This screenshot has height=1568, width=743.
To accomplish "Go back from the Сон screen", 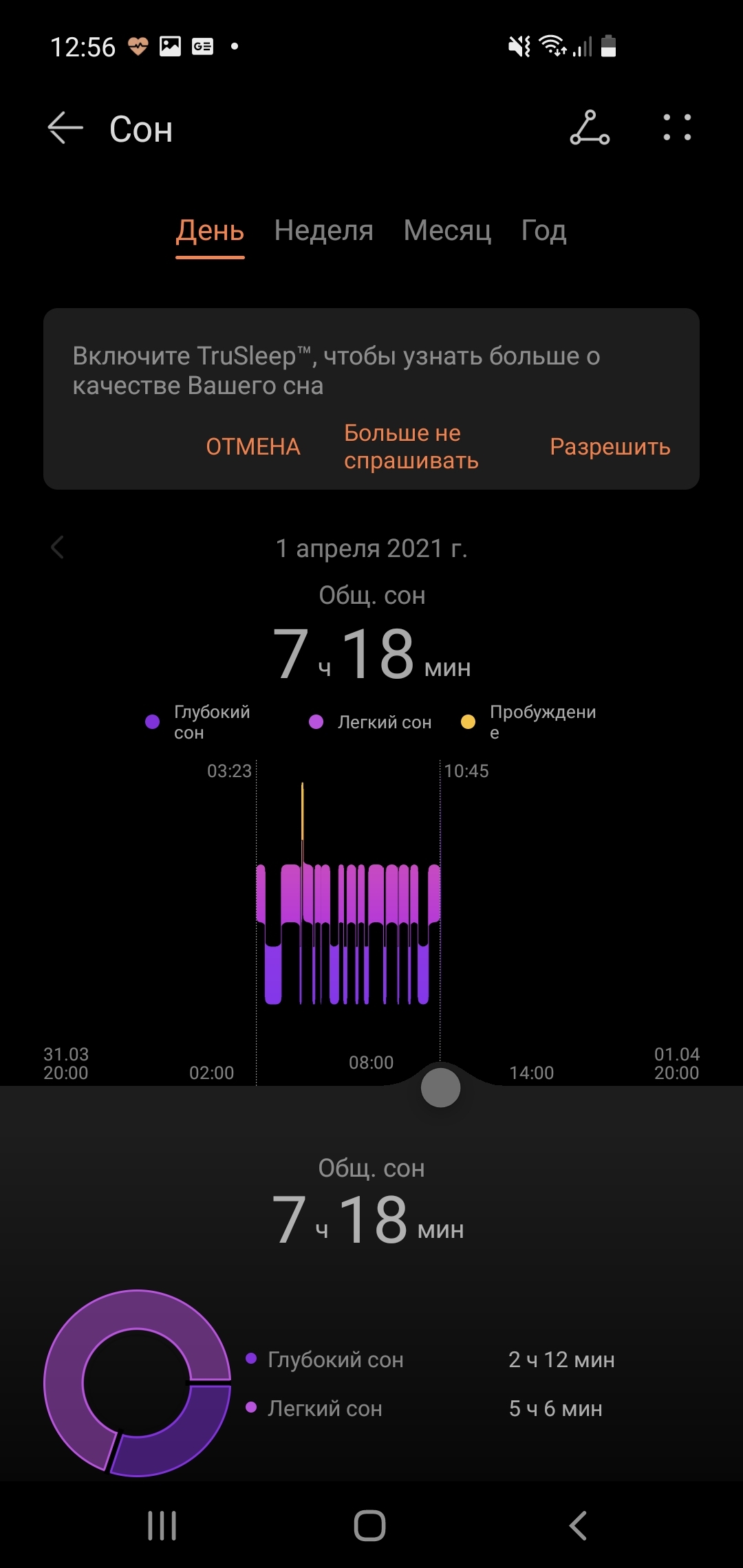I will [x=65, y=129].
